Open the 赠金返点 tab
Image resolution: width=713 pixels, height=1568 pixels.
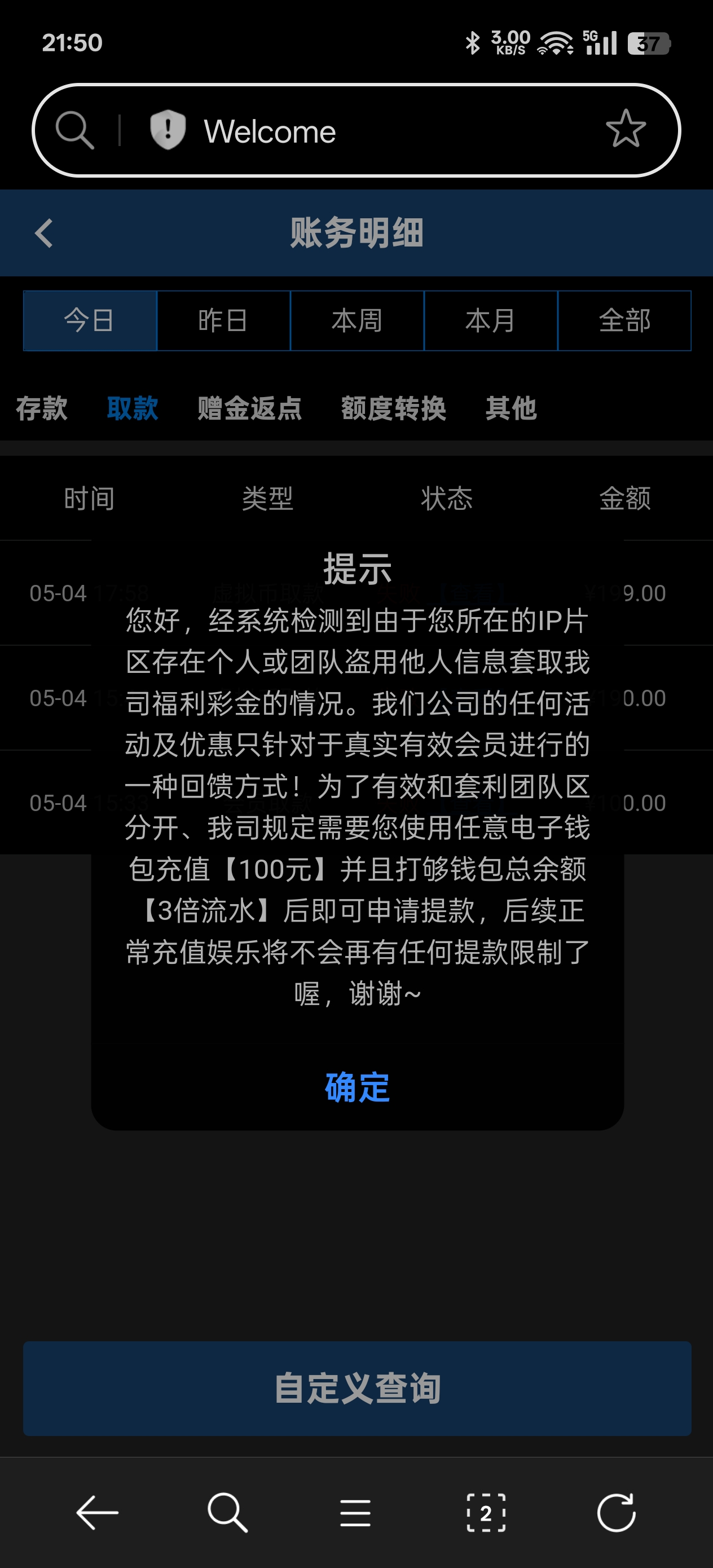pos(250,408)
